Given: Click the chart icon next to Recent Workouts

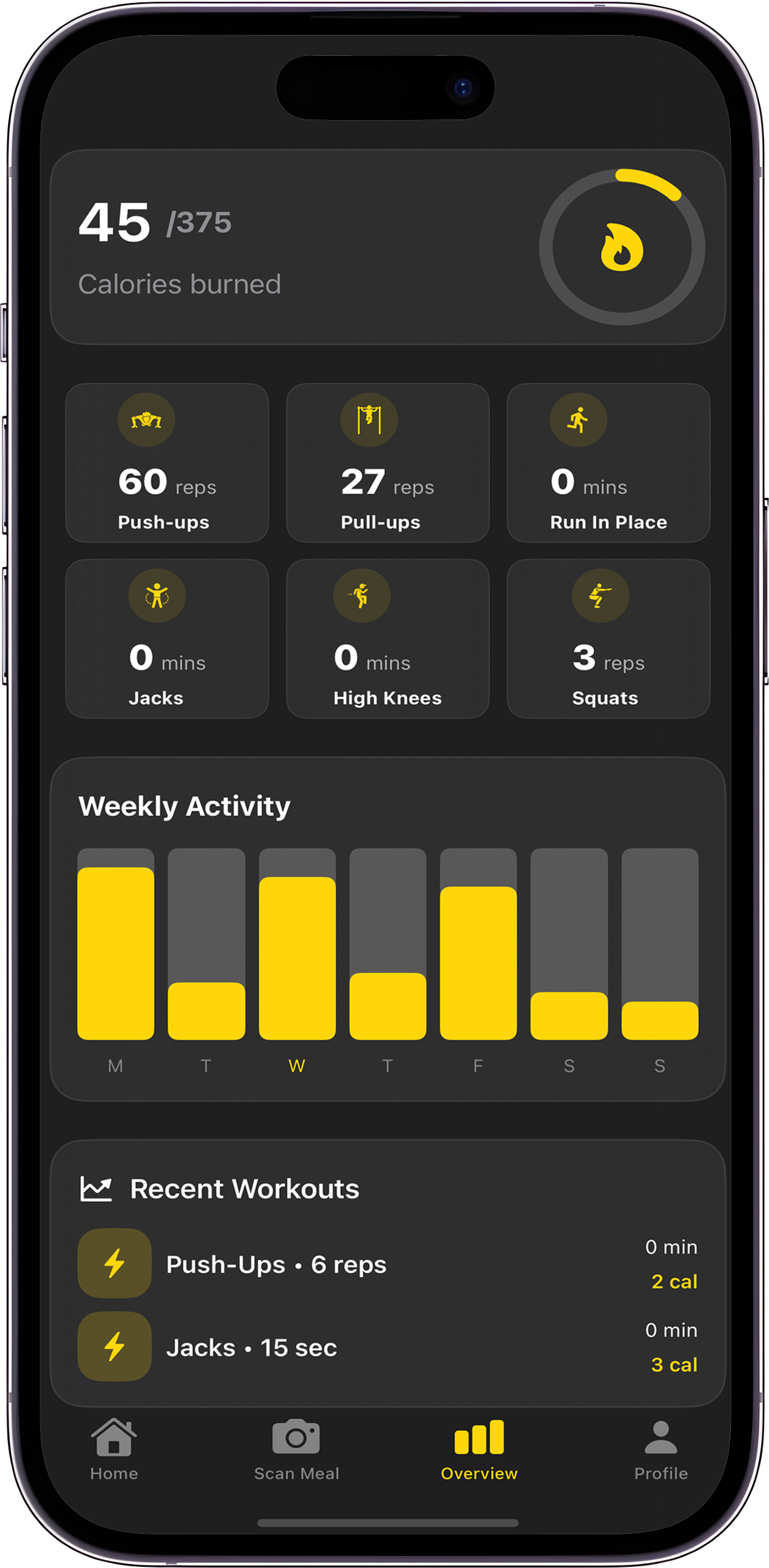Looking at the screenshot, I should [97, 1188].
